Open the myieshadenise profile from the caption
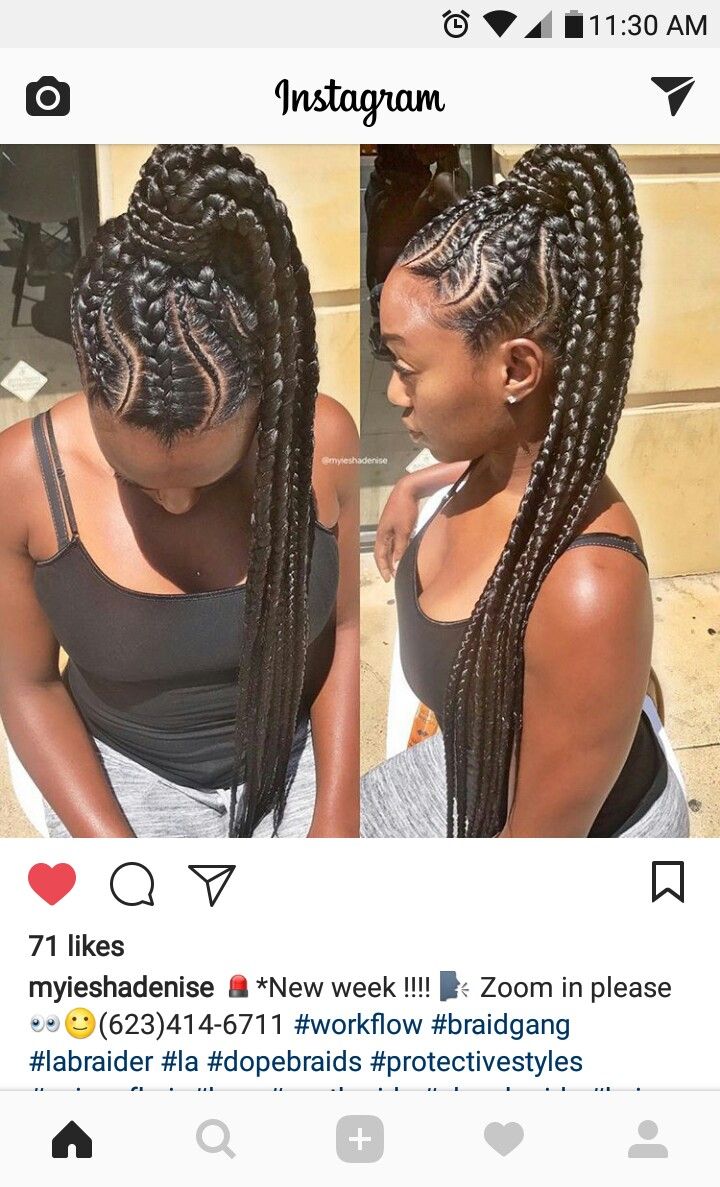 pos(121,988)
